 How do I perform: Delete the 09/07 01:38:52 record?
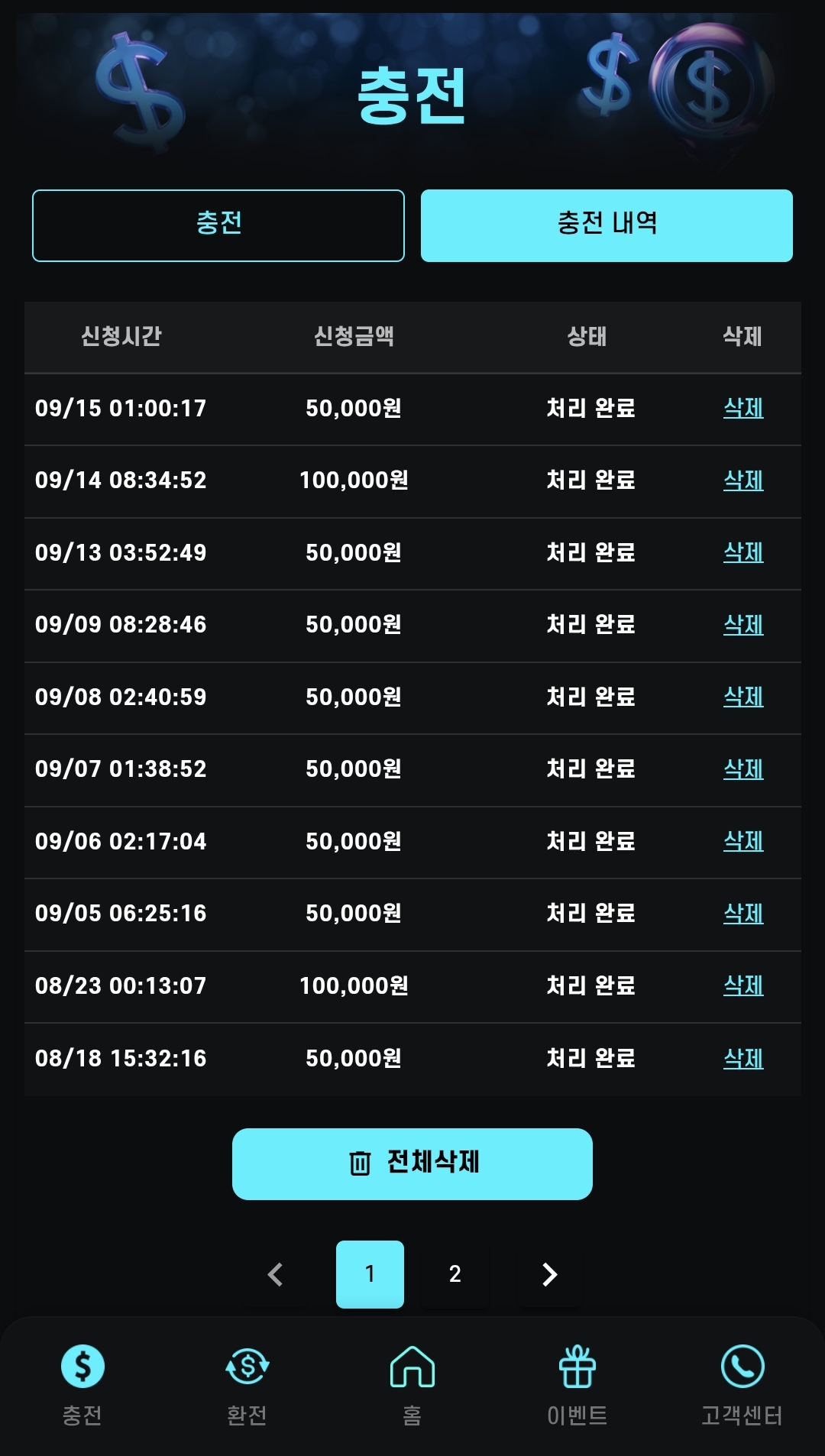point(742,769)
